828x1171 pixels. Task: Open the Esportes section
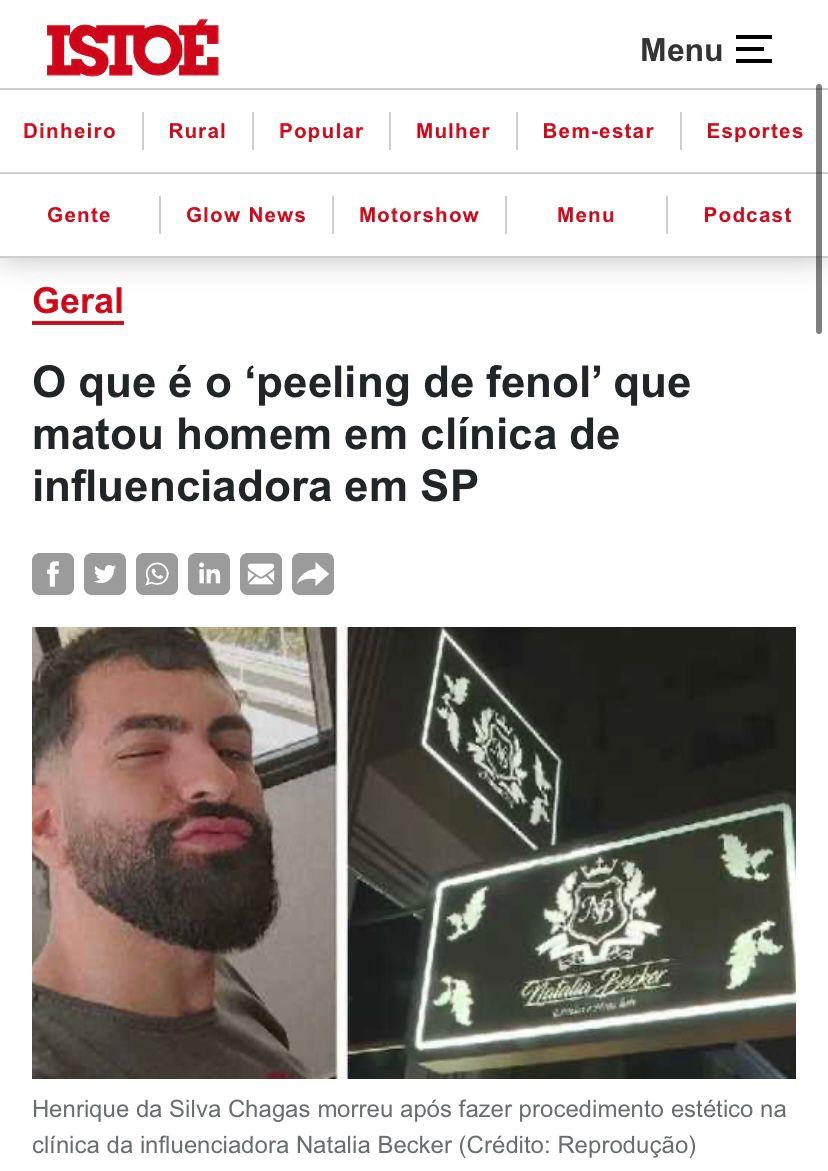[754, 131]
